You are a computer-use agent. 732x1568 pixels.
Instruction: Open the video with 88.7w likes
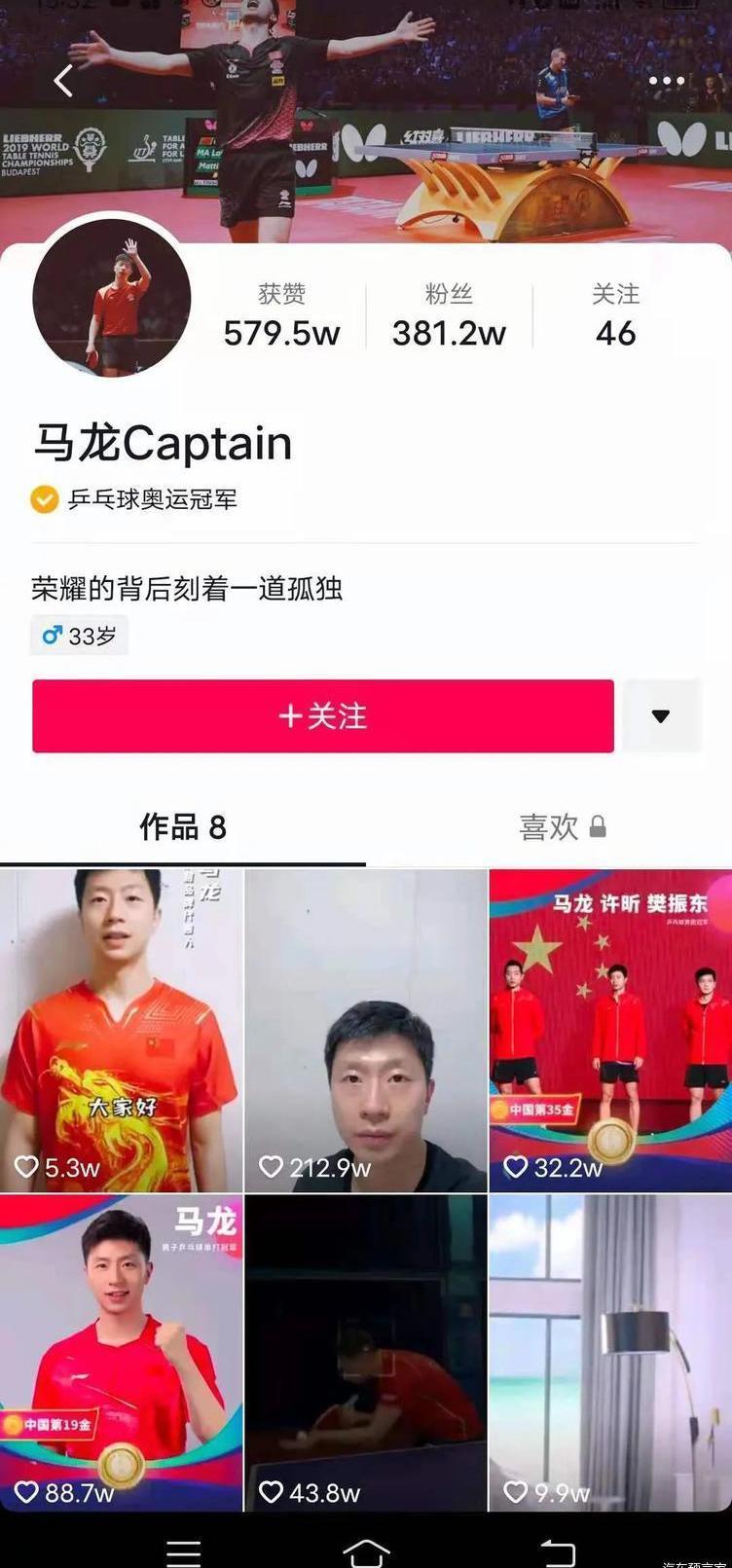(121, 1353)
